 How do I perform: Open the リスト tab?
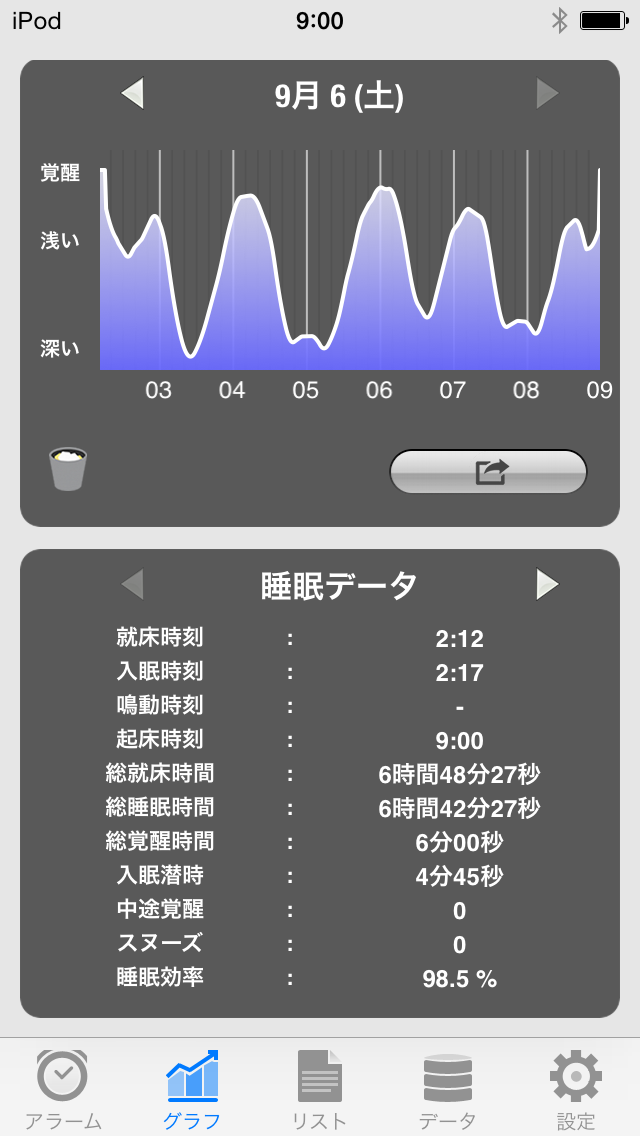pyautogui.click(x=319, y=1088)
